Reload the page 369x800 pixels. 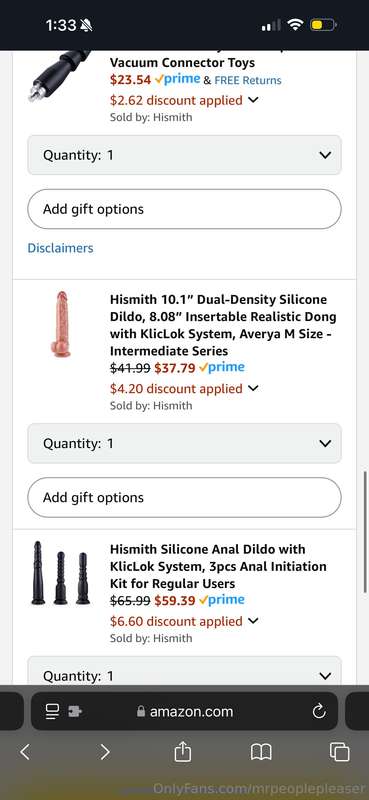point(319,712)
